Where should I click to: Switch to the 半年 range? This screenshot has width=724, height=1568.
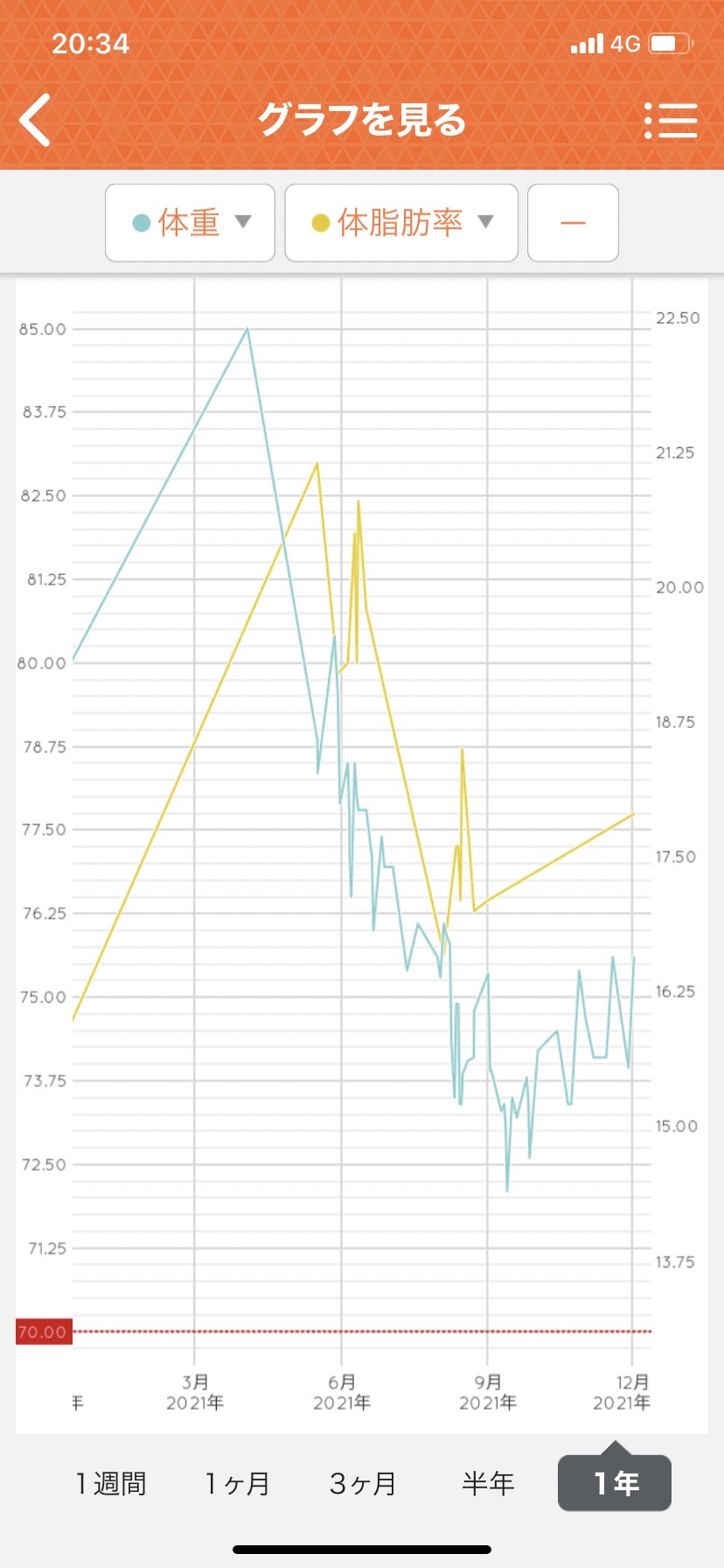click(488, 1483)
